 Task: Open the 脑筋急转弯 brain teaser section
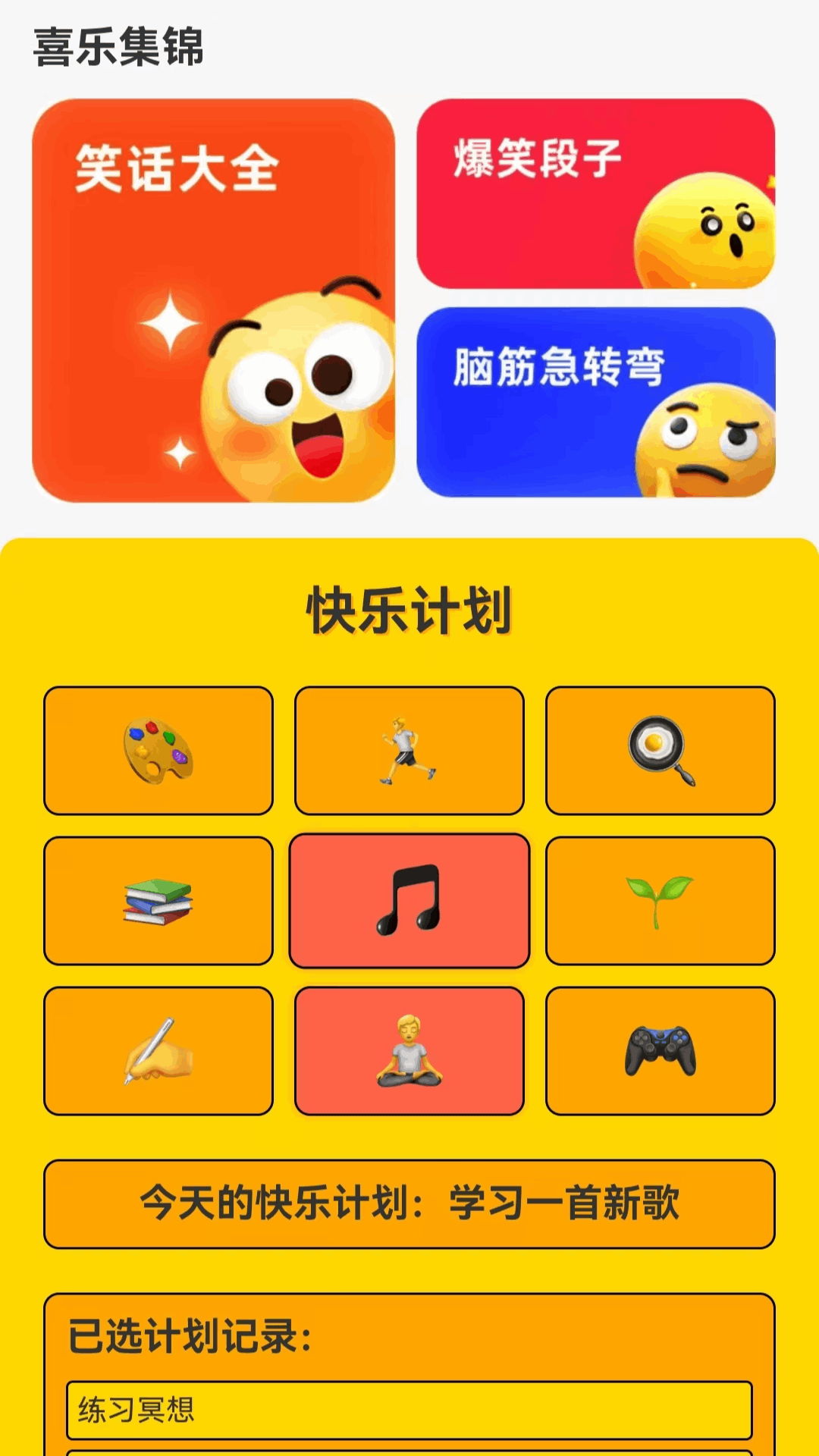coord(599,402)
